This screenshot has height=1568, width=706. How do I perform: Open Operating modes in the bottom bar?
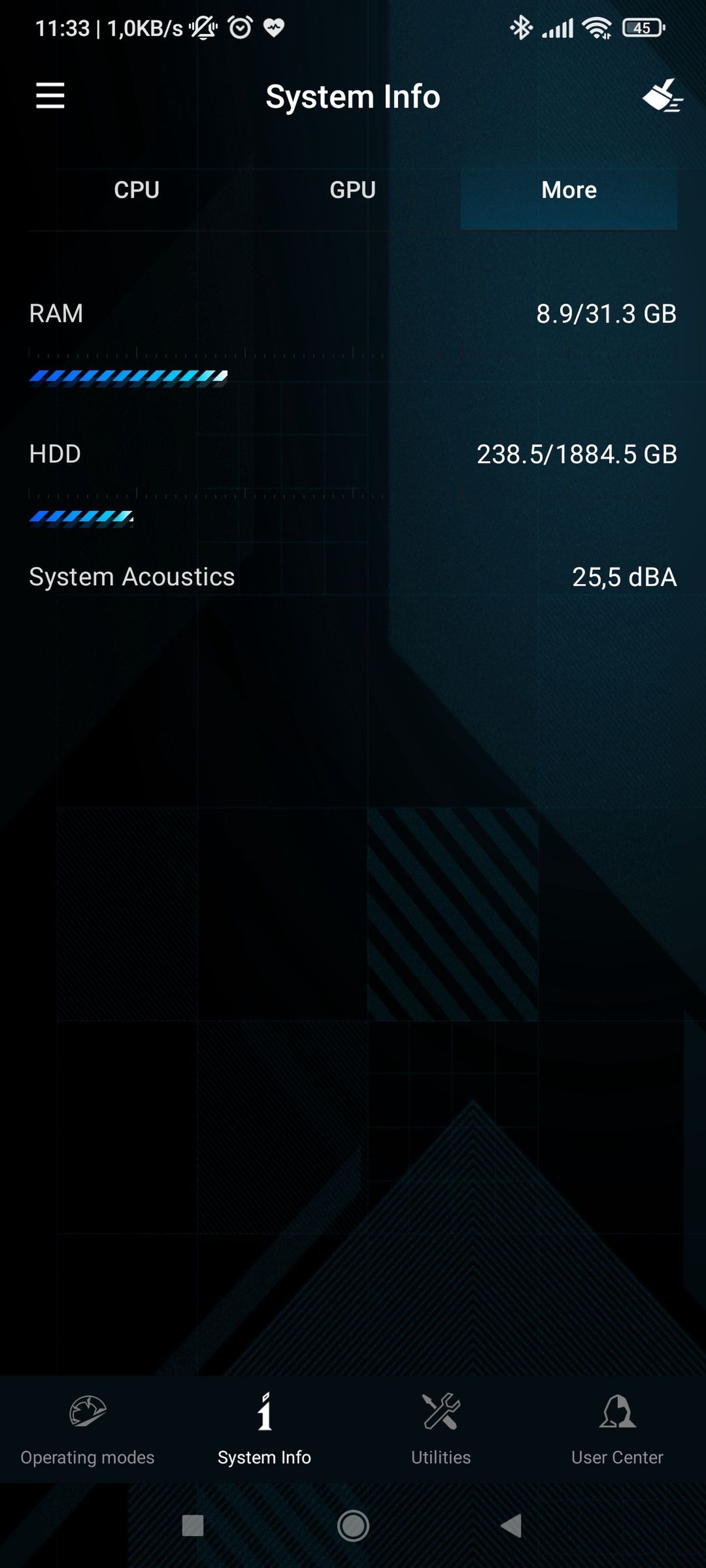[x=88, y=1429]
